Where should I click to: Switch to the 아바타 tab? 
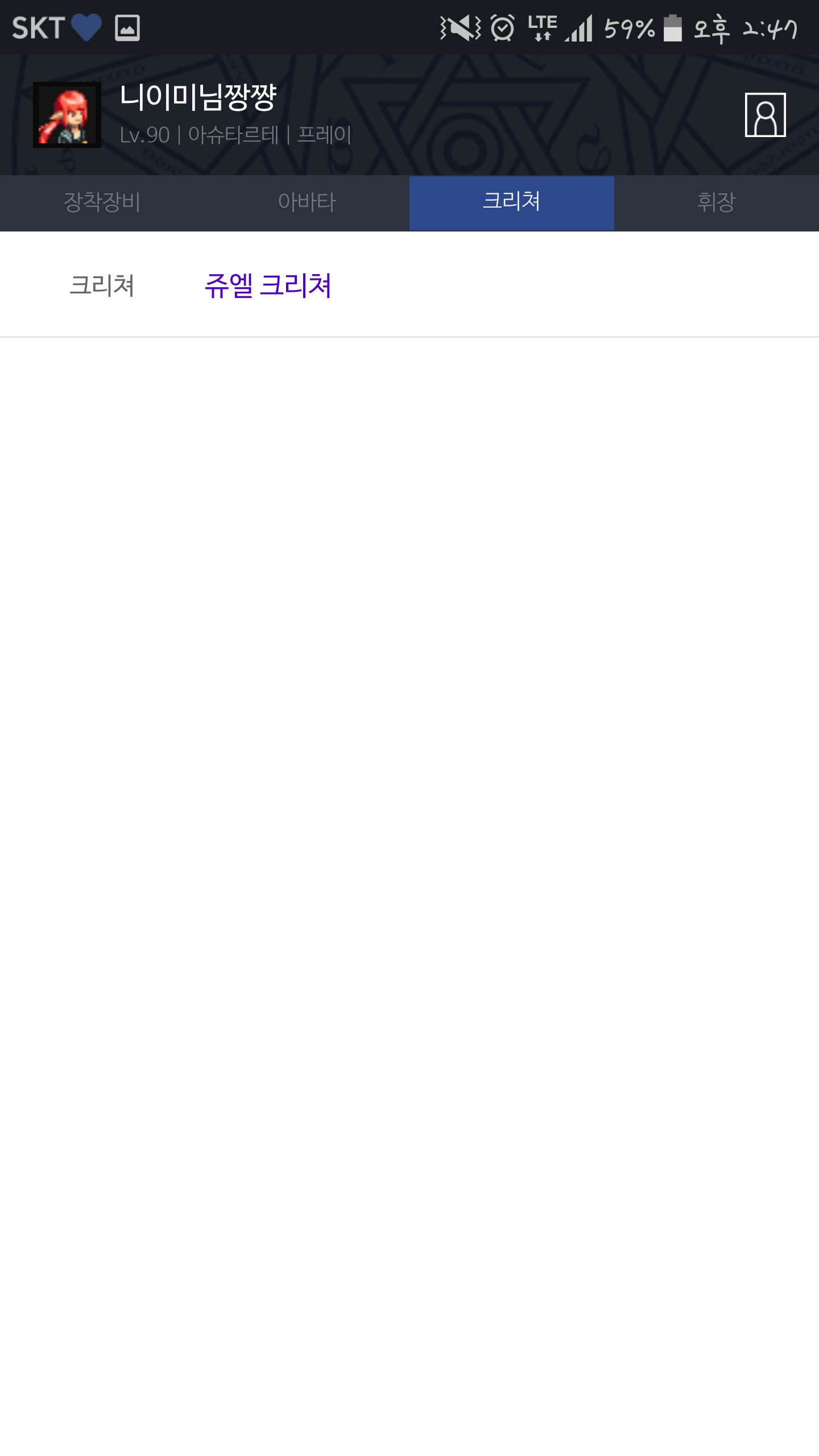307,202
